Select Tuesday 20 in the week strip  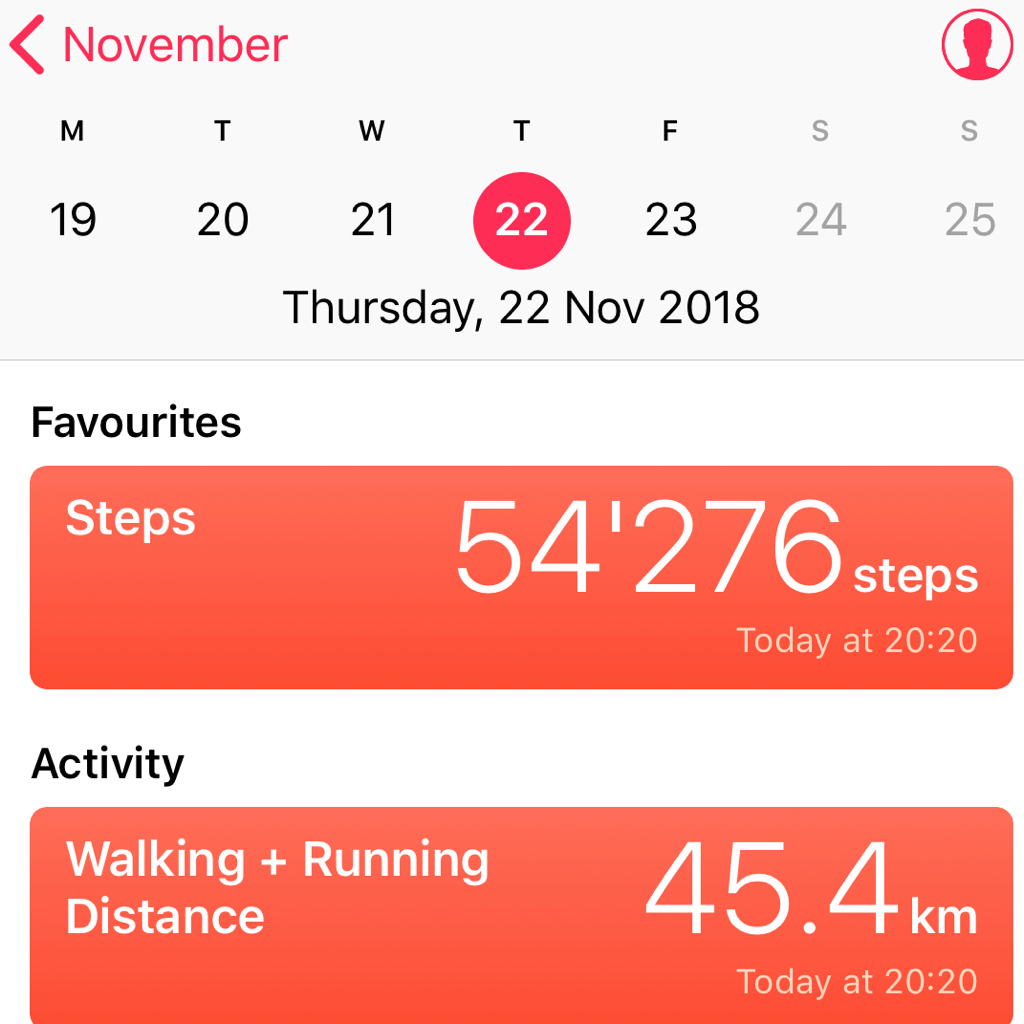tap(222, 219)
